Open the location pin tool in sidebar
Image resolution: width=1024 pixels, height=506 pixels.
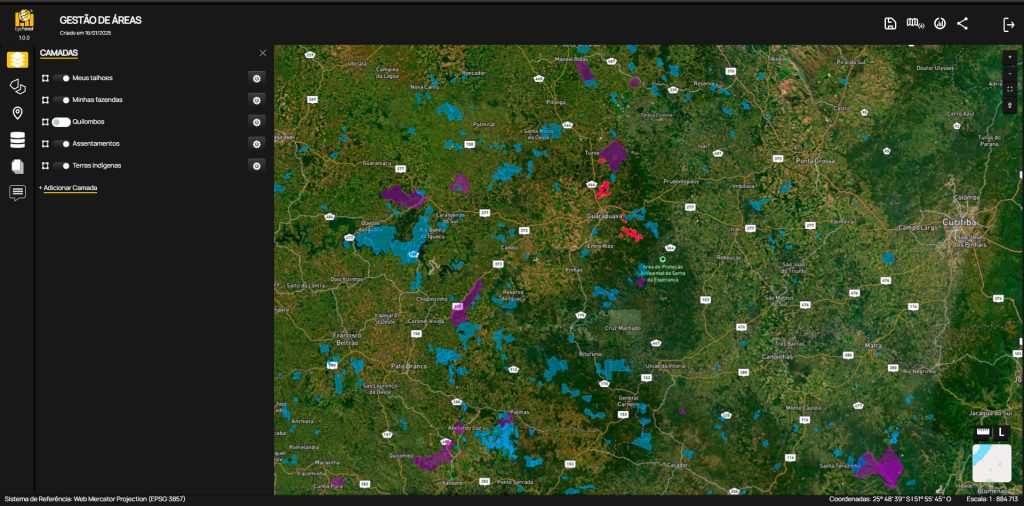[x=17, y=113]
